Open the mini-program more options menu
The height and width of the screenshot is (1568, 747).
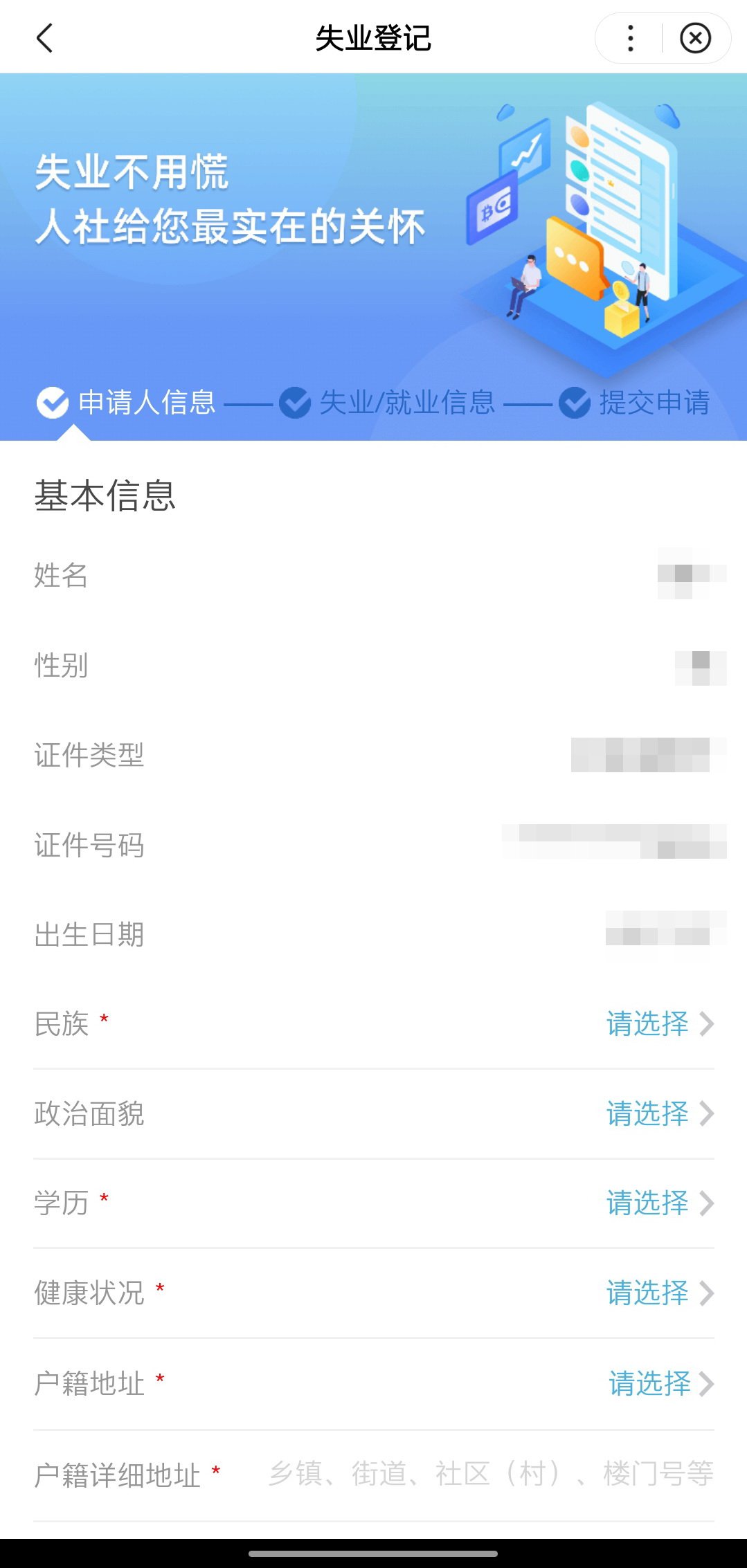[x=630, y=38]
